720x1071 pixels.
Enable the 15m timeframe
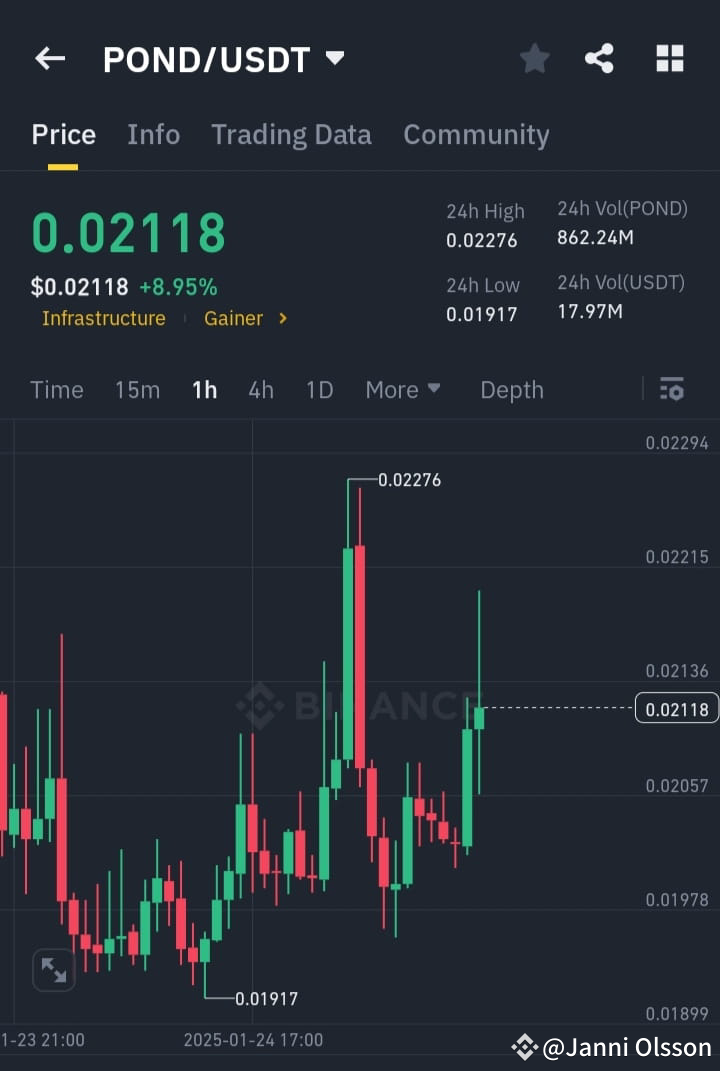(x=137, y=390)
